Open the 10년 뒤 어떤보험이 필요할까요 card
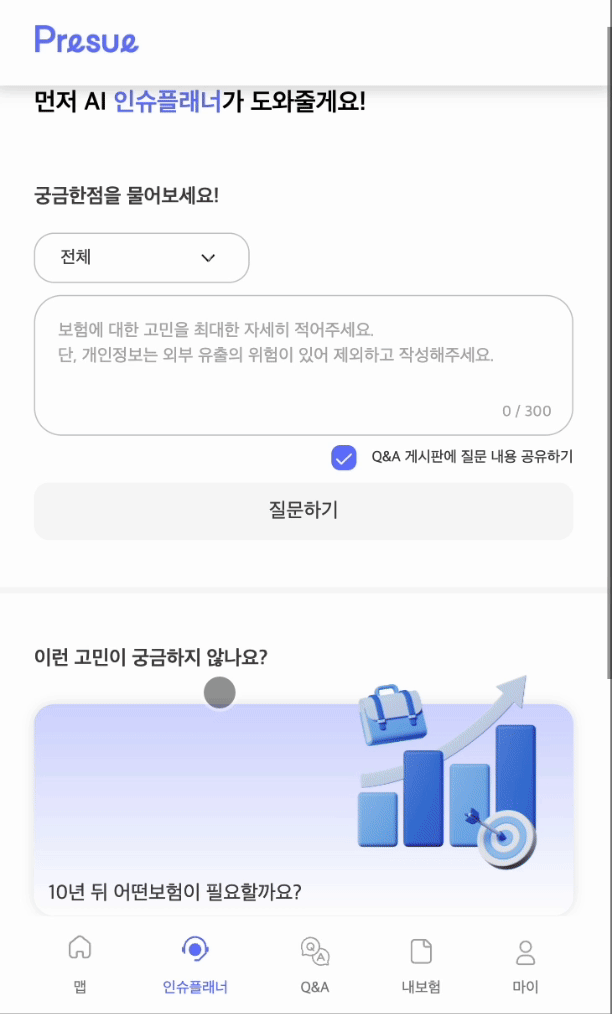Screen dimensions: 612x1014 coord(303,810)
